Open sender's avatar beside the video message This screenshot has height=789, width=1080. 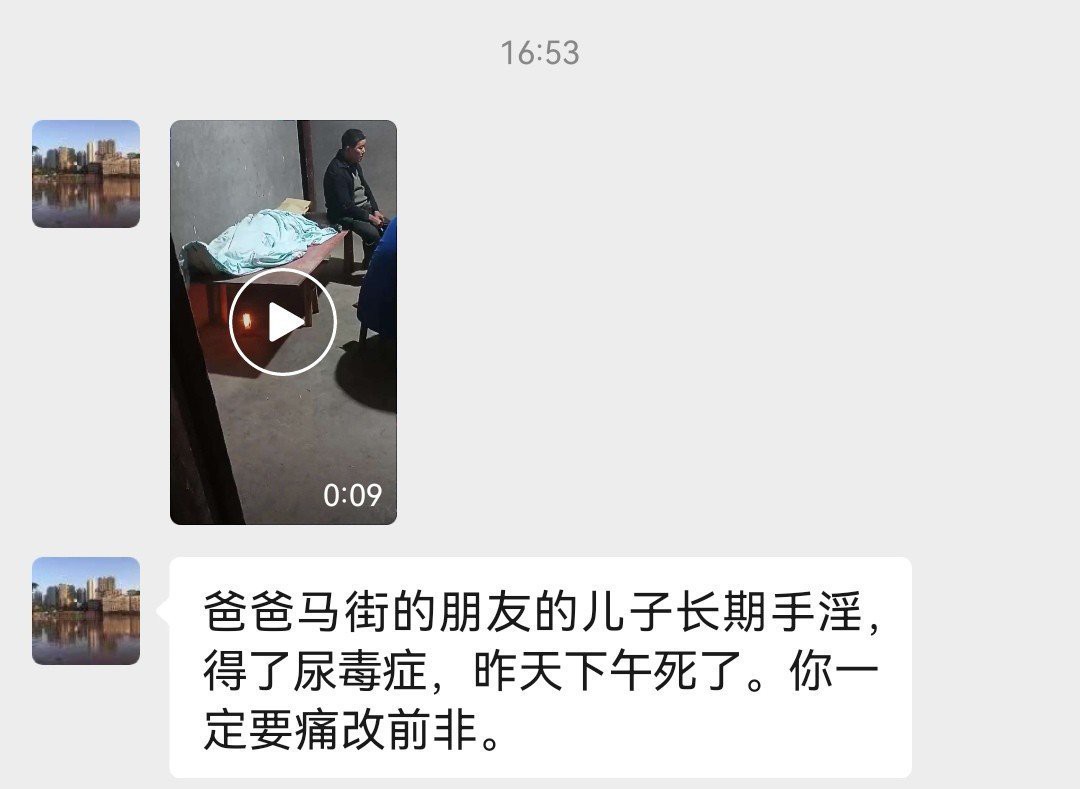[86, 174]
